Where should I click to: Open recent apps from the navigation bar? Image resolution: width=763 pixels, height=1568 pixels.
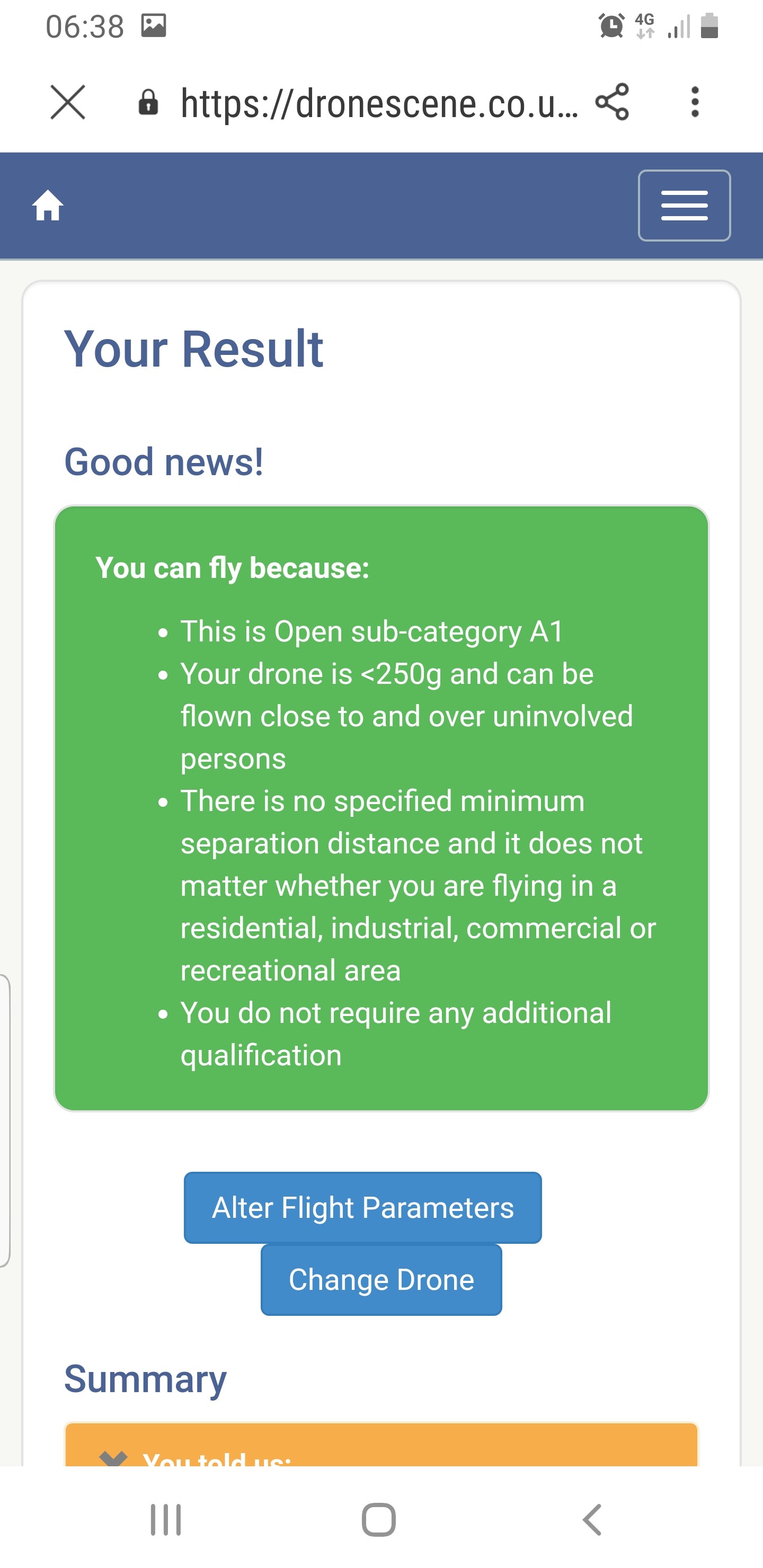point(166,1520)
